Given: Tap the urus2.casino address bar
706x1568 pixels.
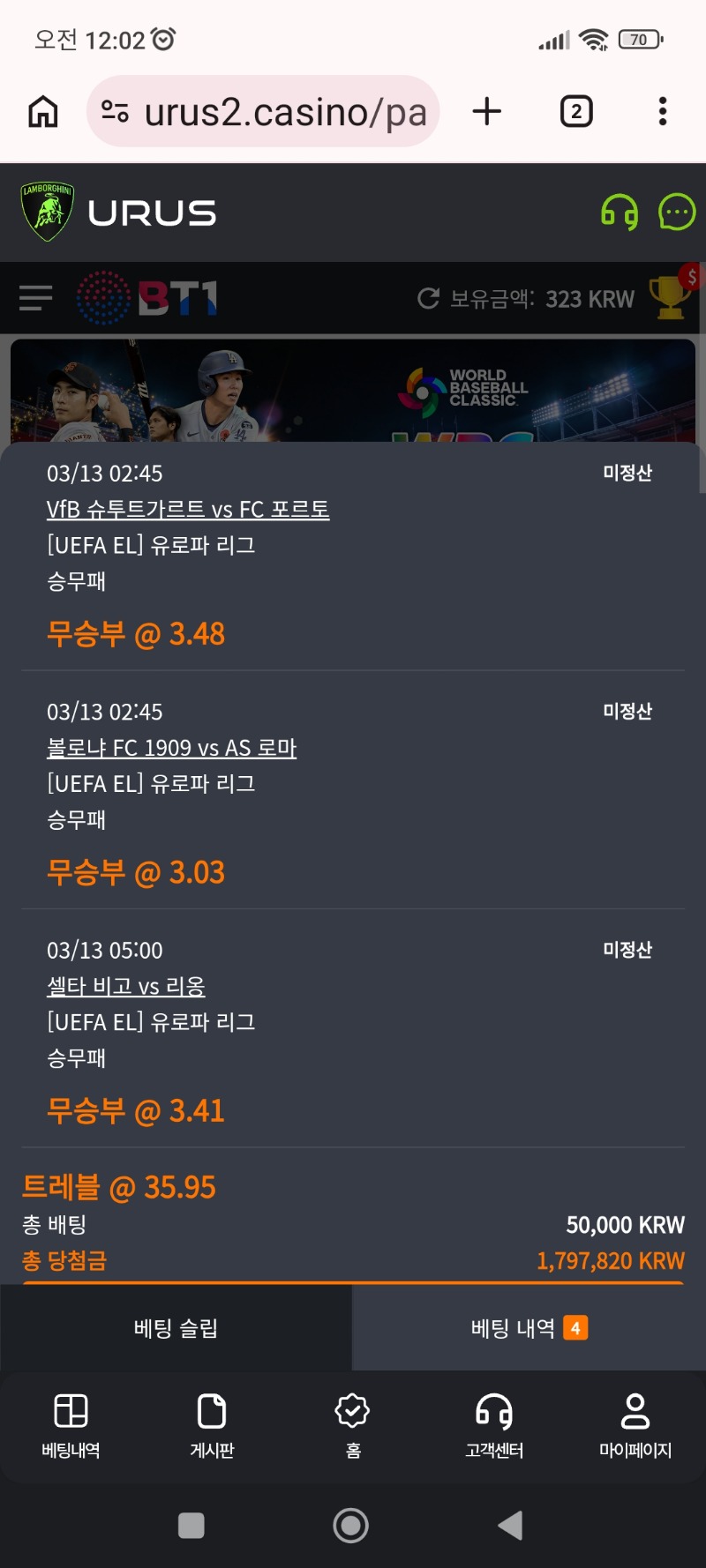Looking at the screenshot, I should tap(263, 112).
